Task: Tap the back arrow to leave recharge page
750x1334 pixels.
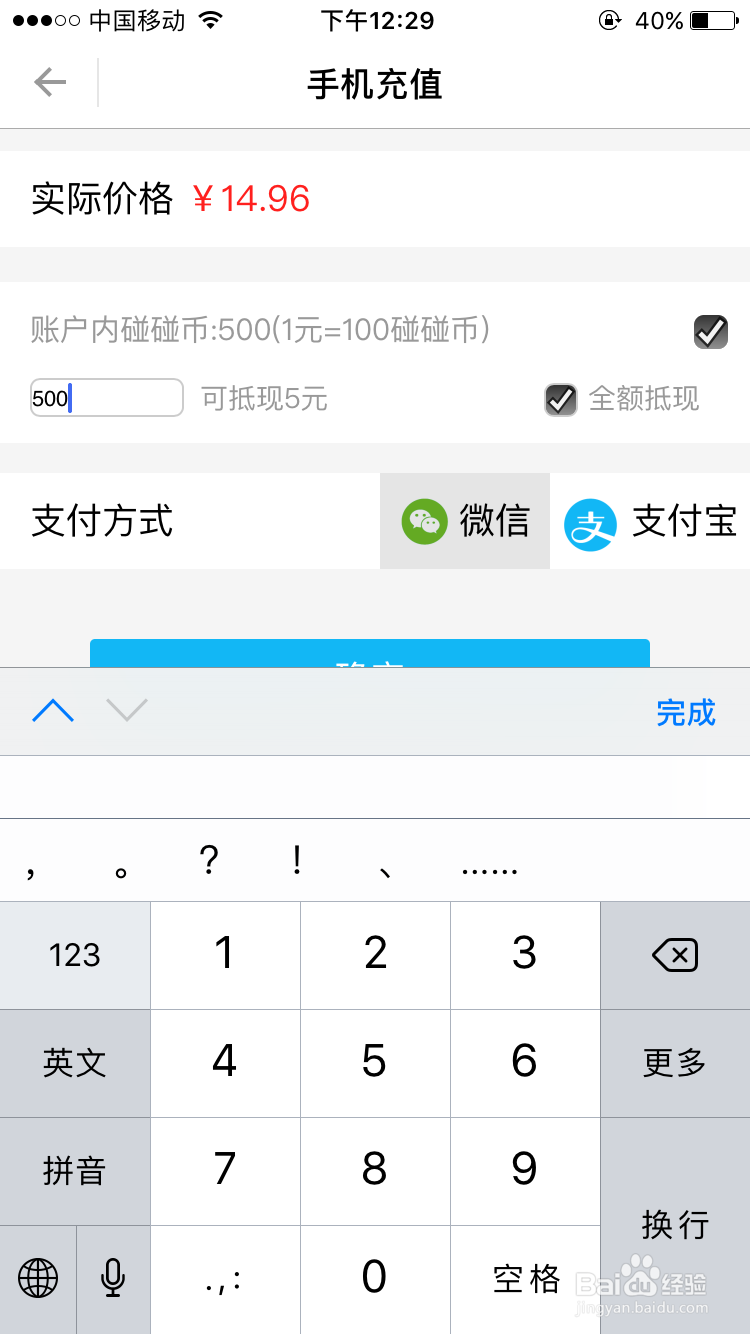Action: click(49, 82)
